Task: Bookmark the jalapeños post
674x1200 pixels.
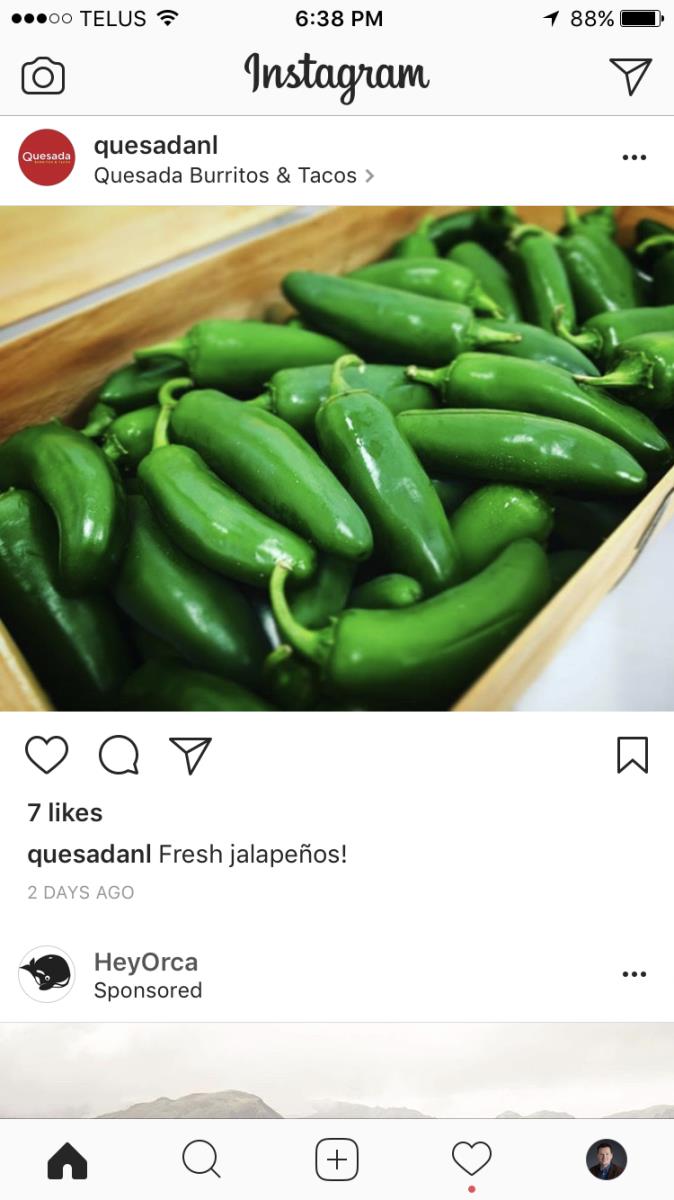Action: (632, 755)
